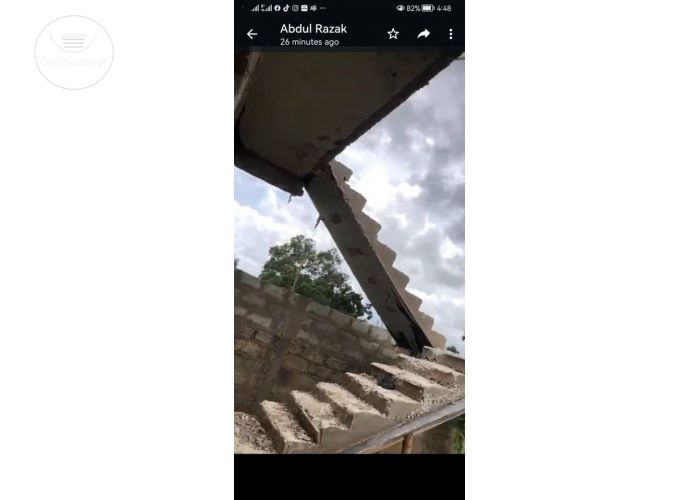Open the three-dot overflow menu
The image size is (700, 500).
click(x=450, y=34)
